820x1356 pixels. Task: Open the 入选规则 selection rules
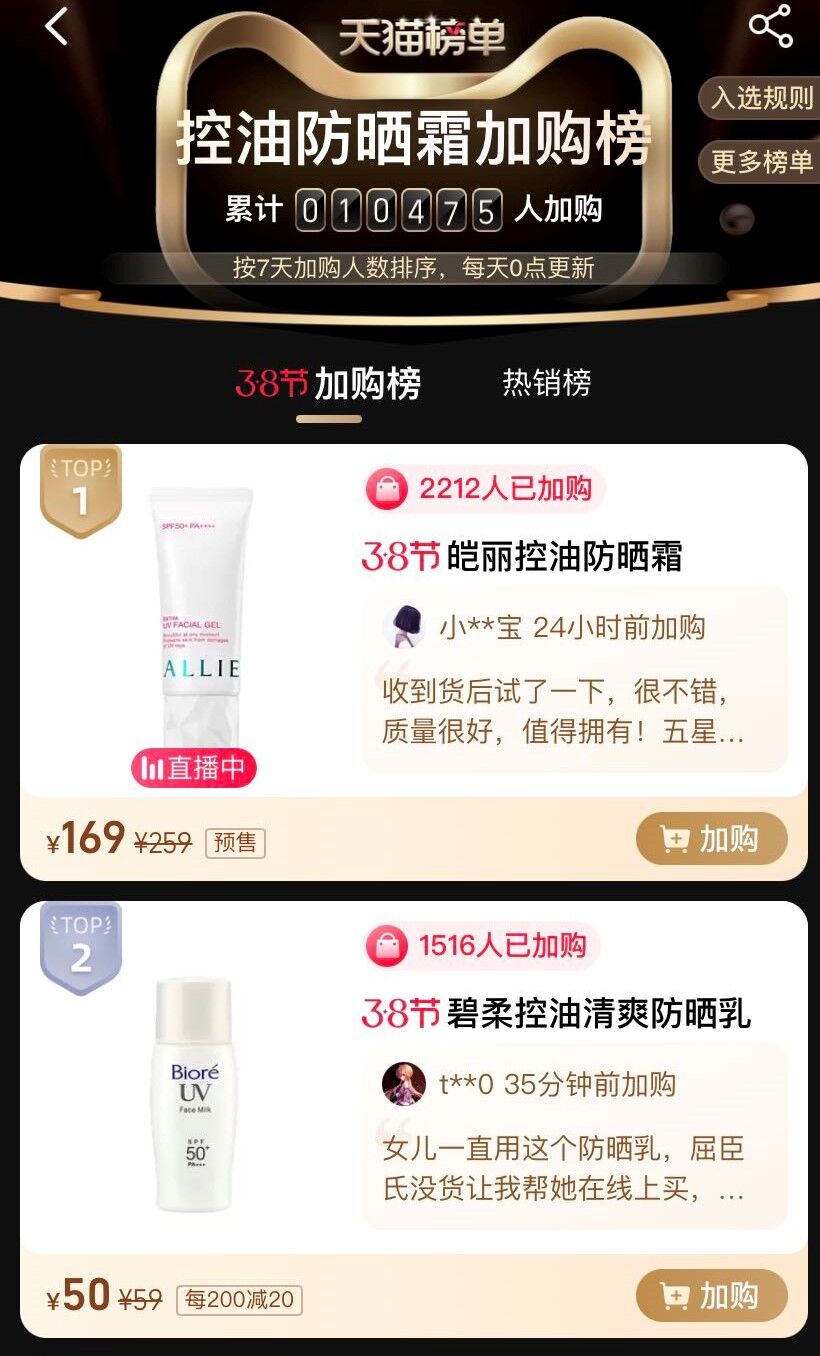pyautogui.click(x=761, y=98)
